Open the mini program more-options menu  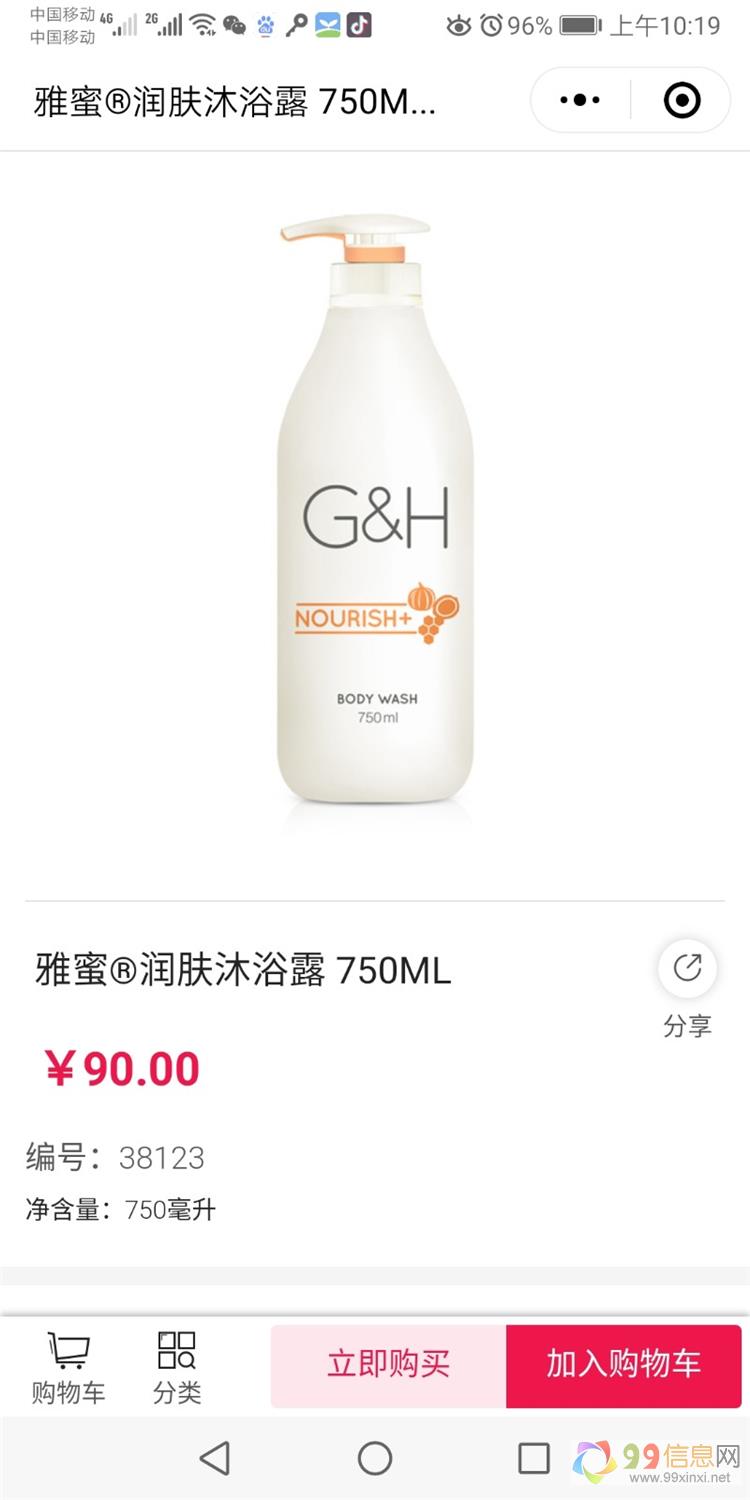(580, 100)
